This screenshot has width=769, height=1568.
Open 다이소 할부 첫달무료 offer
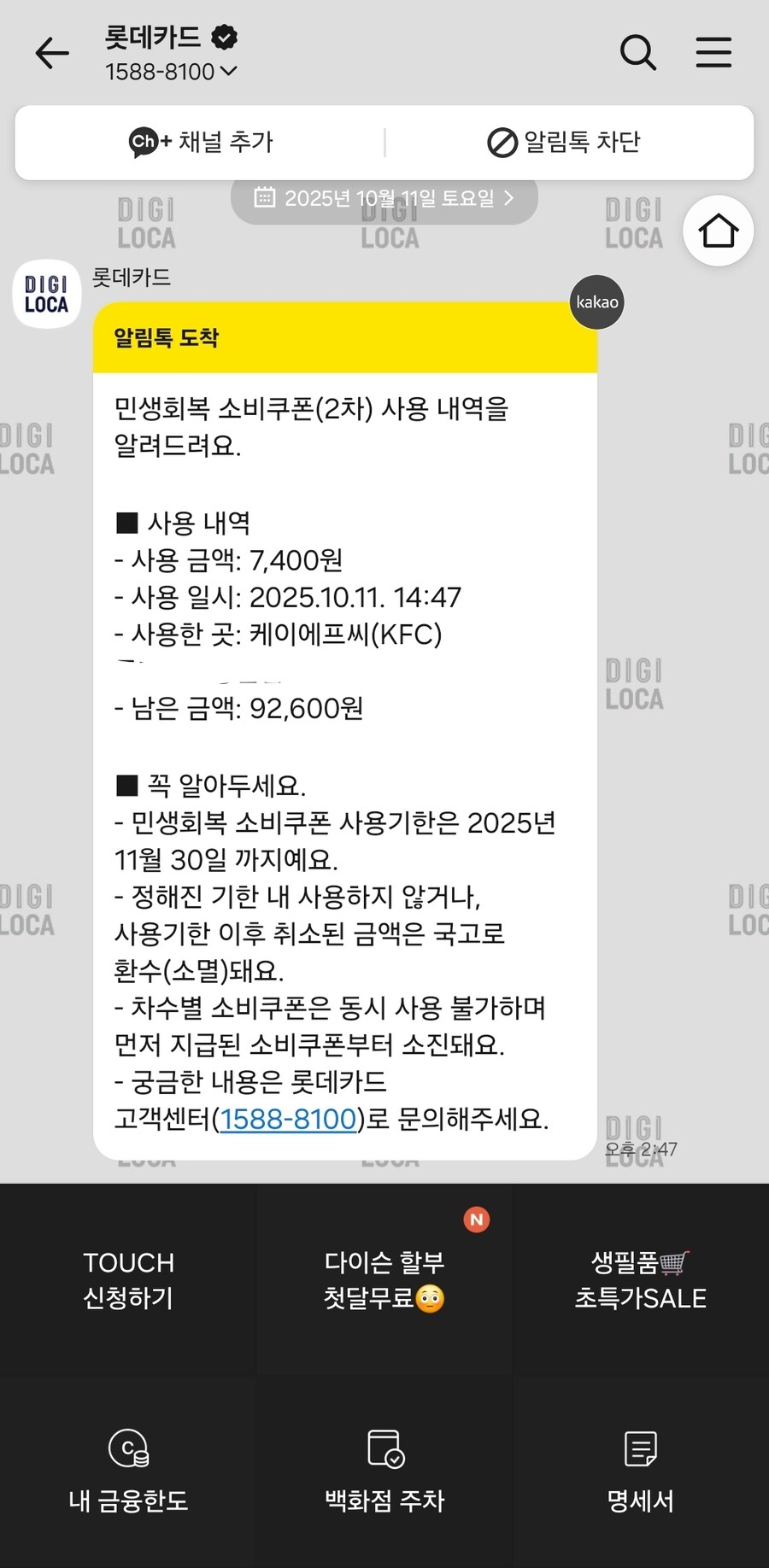(384, 1279)
